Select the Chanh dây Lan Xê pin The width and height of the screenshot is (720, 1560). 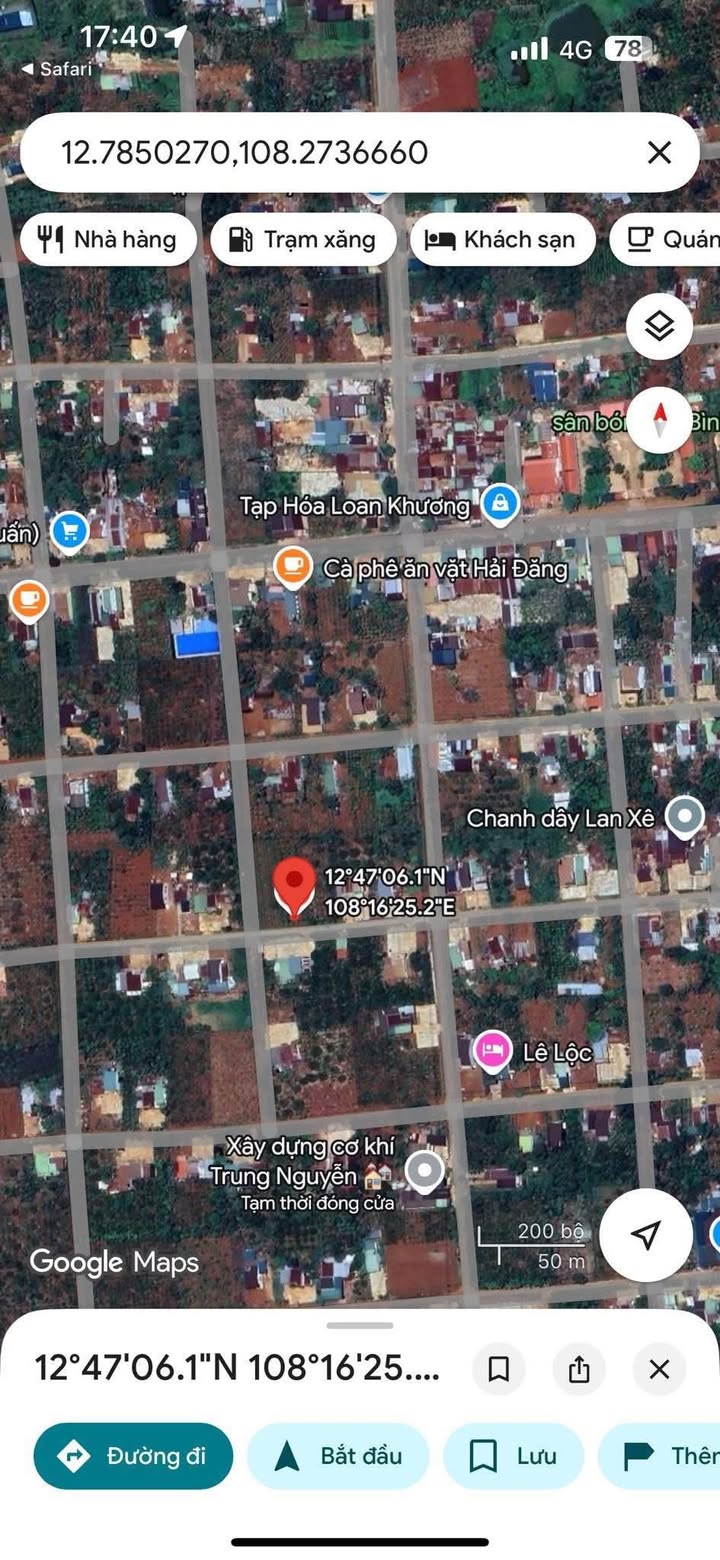[685, 817]
